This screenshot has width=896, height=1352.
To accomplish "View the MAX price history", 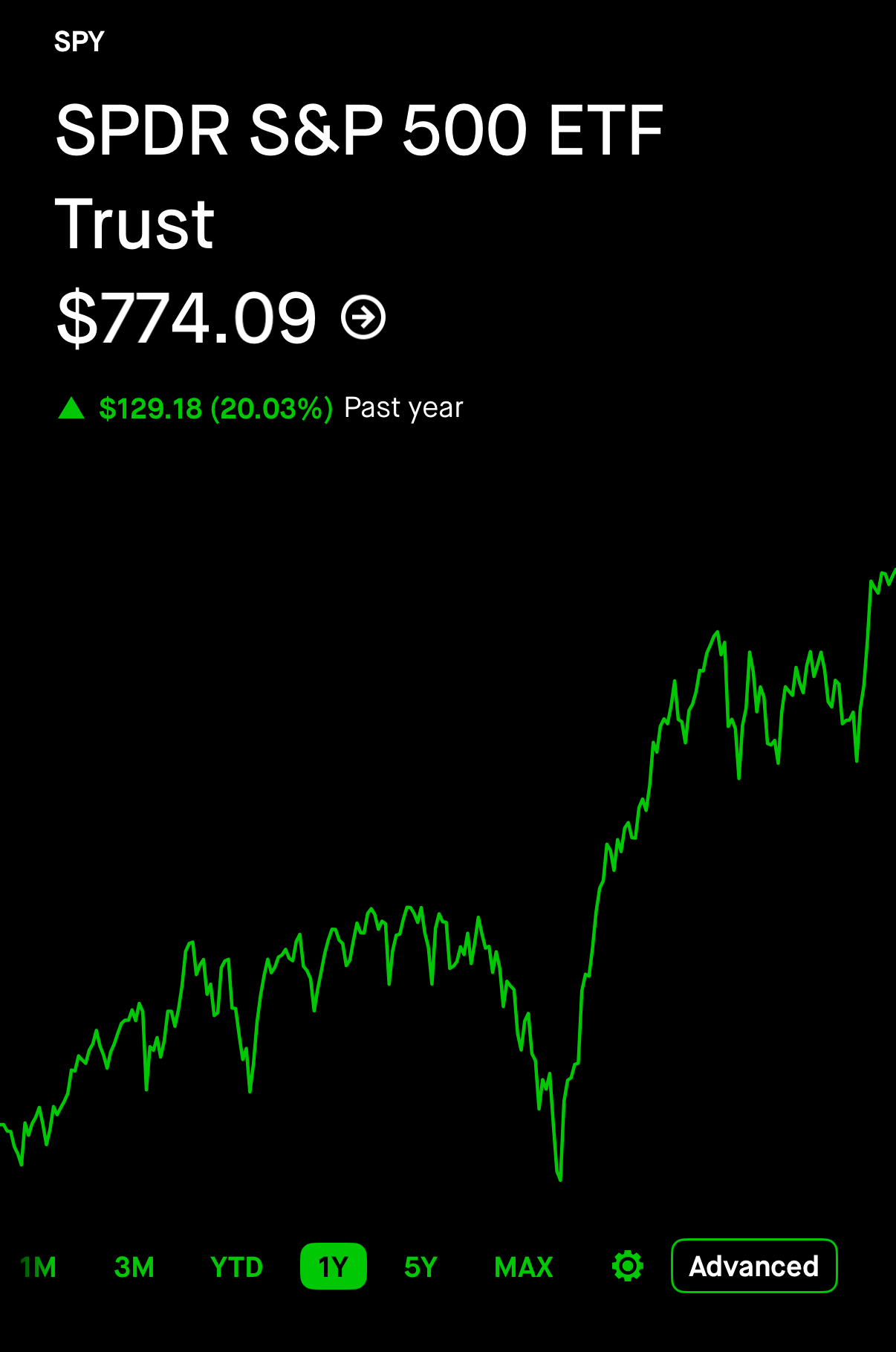I will point(524,1267).
